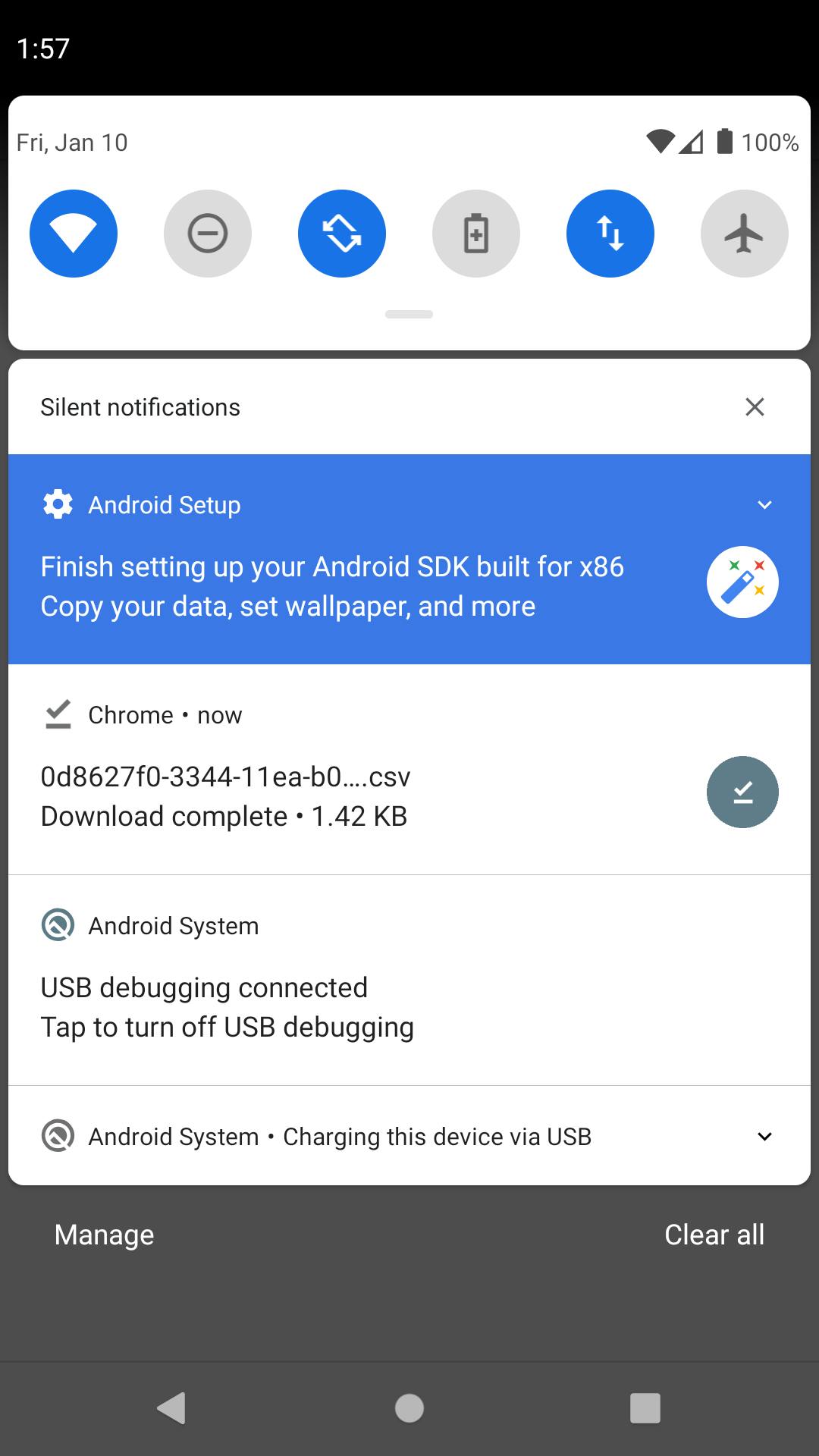
Task: Toggle the auto-rotate tile
Action: tap(342, 234)
